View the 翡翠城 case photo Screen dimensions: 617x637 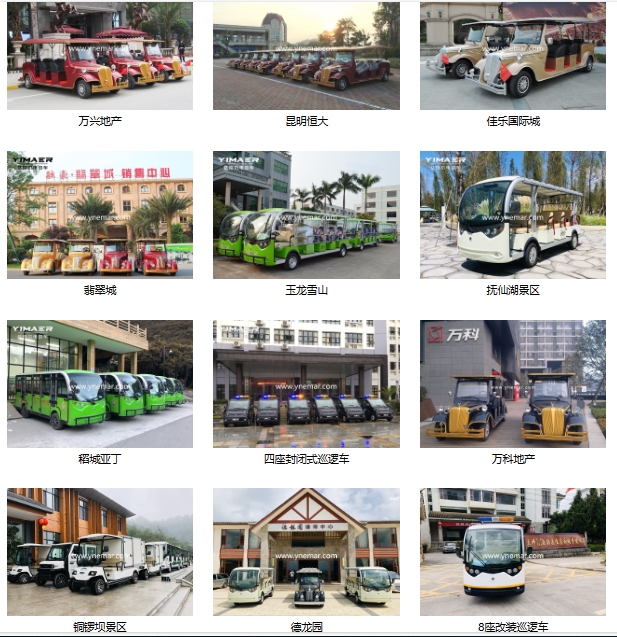tap(100, 215)
